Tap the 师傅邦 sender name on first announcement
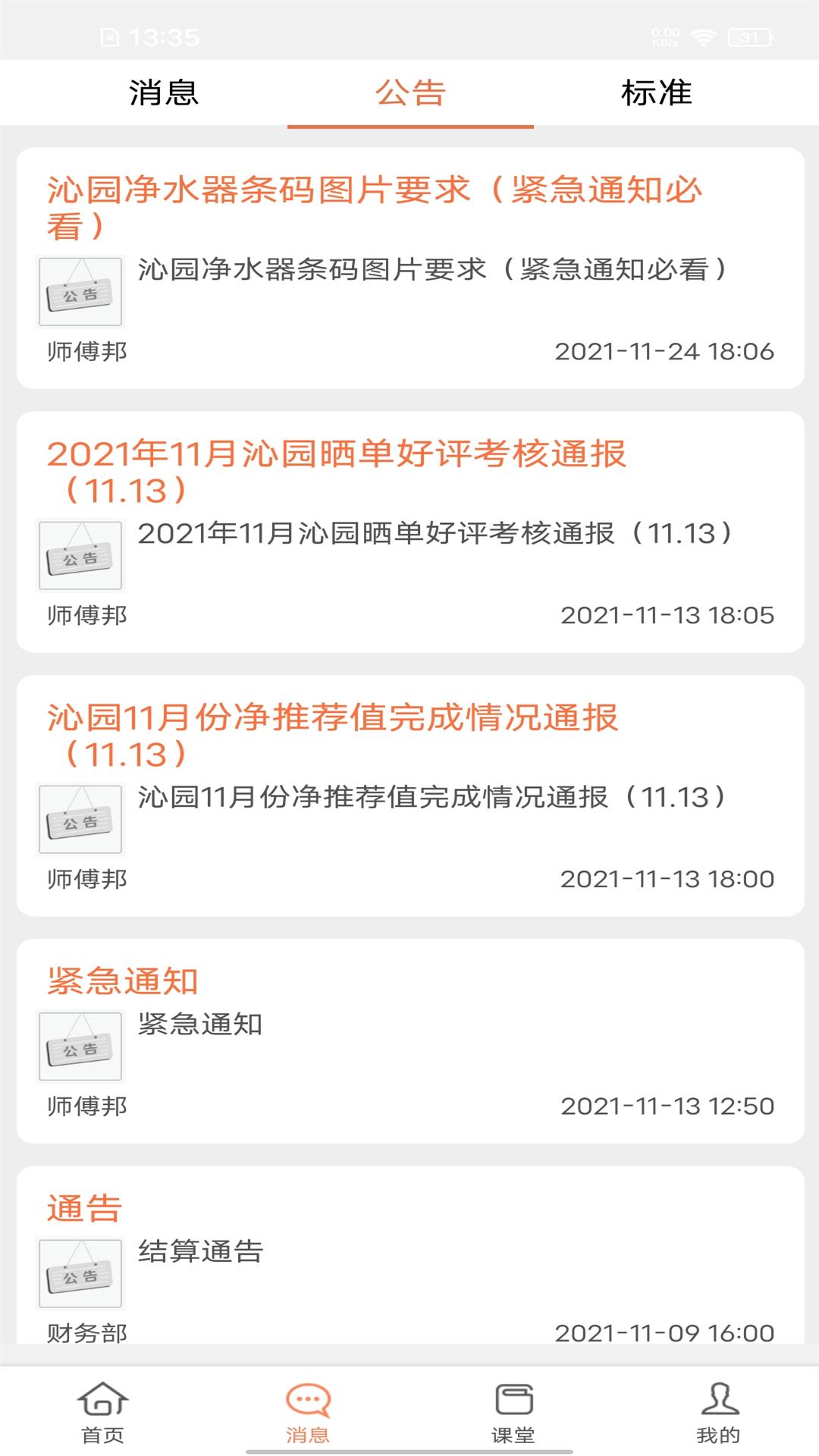This screenshot has width=819, height=1456. [x=86, y=351]
